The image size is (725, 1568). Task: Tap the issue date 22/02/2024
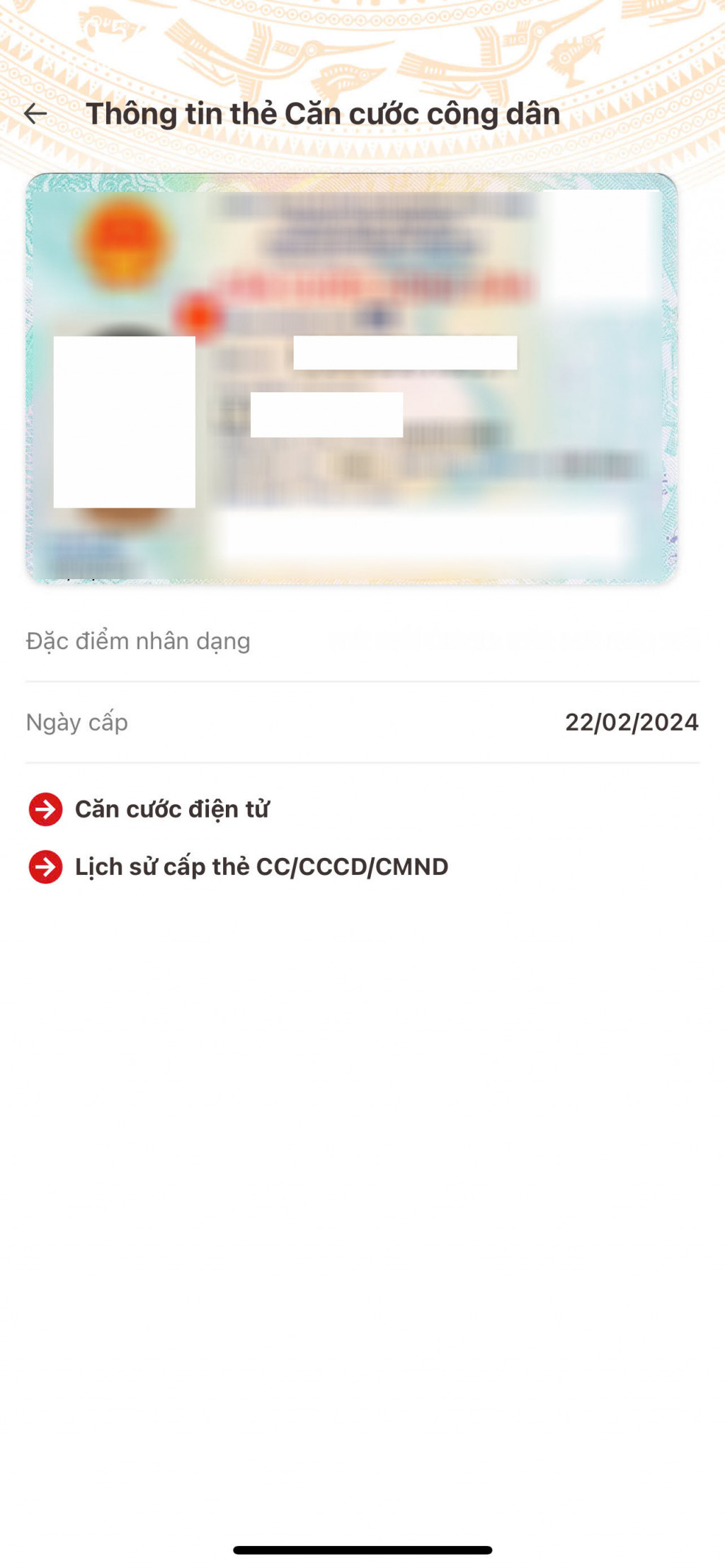(634, 722)
